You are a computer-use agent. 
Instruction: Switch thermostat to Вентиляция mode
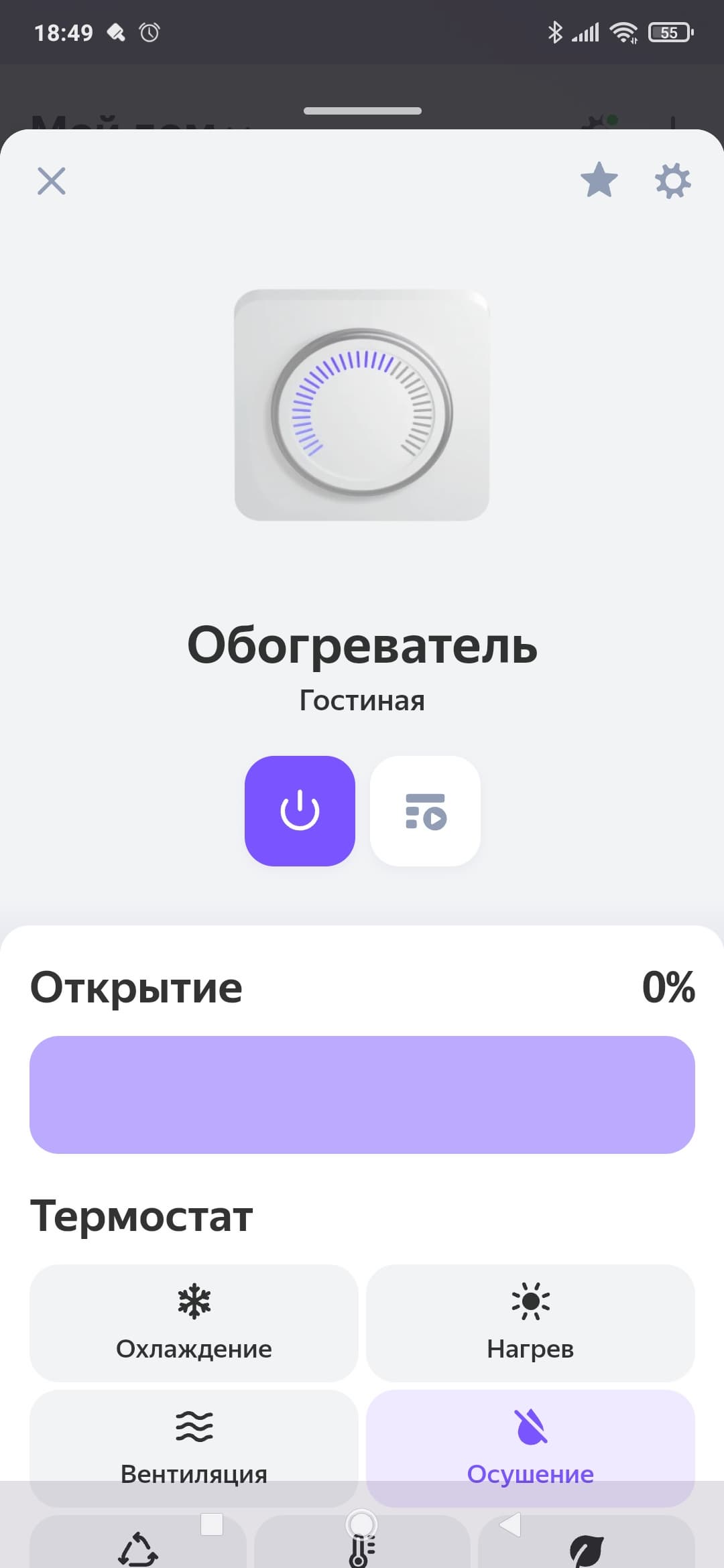tap(194, 1441)
